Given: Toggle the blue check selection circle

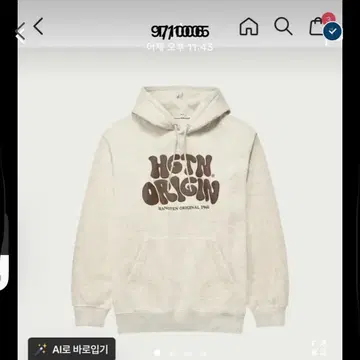Looking at the screenshot, I should click(333, 32).
